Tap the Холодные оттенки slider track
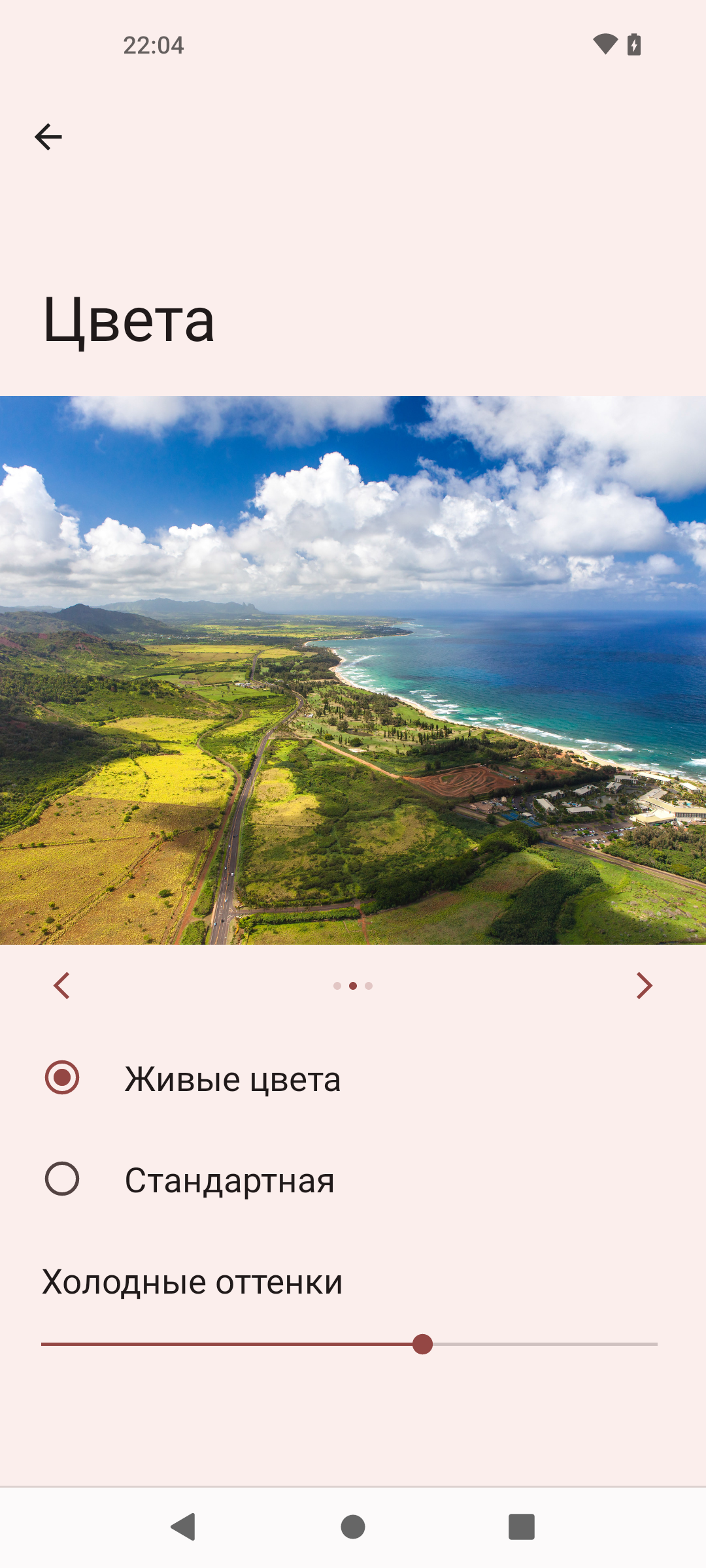Viewport: 706px width, 1568px height. [349, 1344]
